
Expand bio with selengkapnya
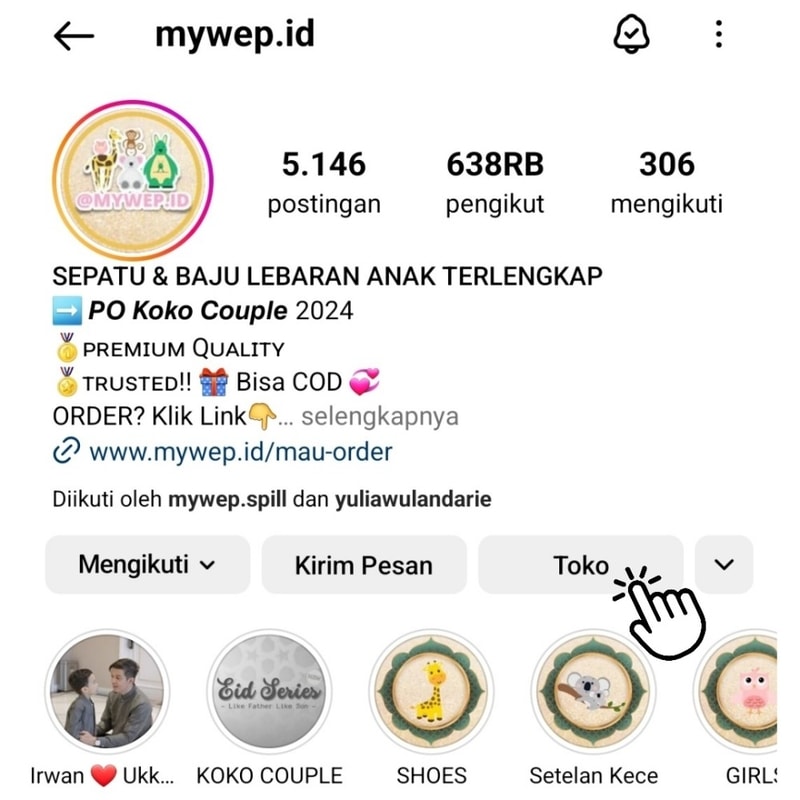(x=379, y=415)
